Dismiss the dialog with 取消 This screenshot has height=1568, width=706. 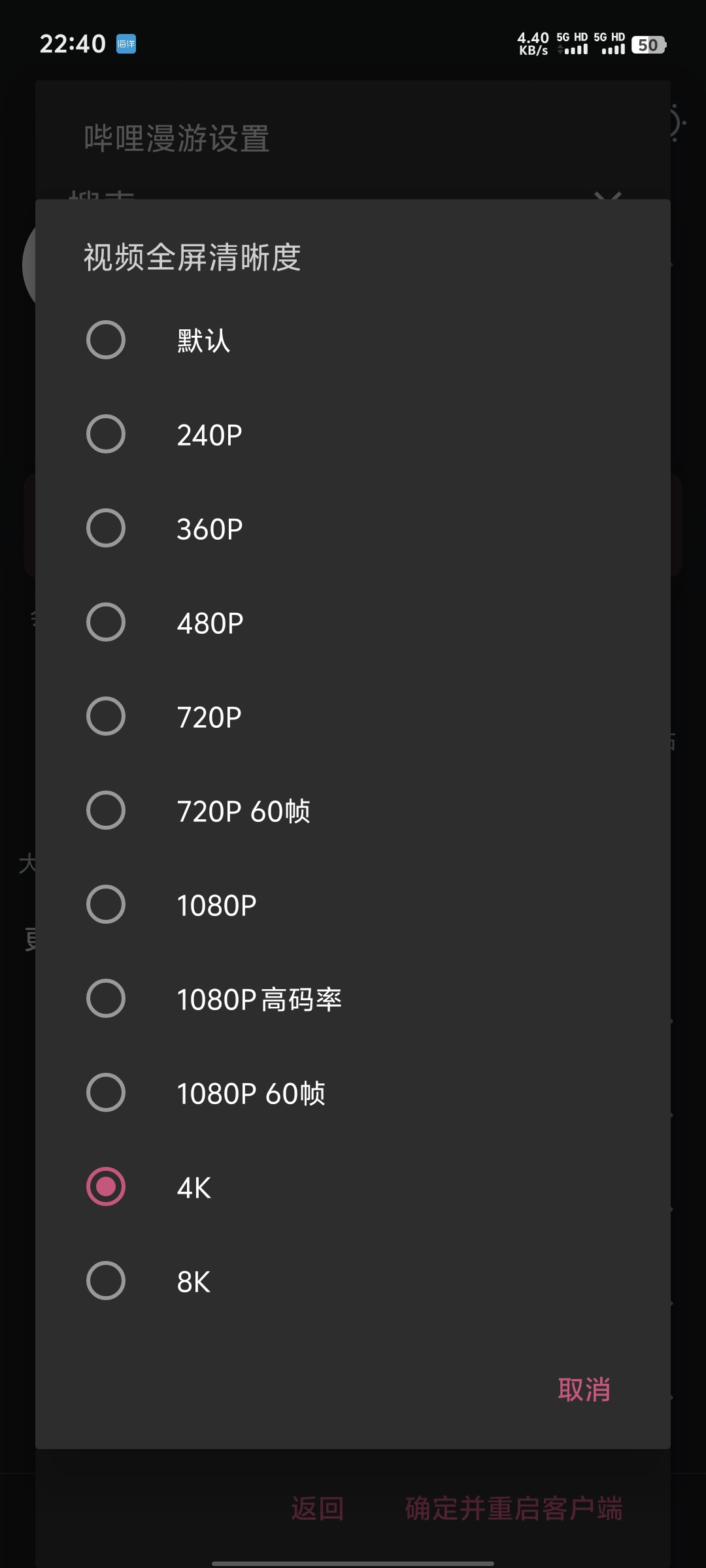[x=584, y=1390]
